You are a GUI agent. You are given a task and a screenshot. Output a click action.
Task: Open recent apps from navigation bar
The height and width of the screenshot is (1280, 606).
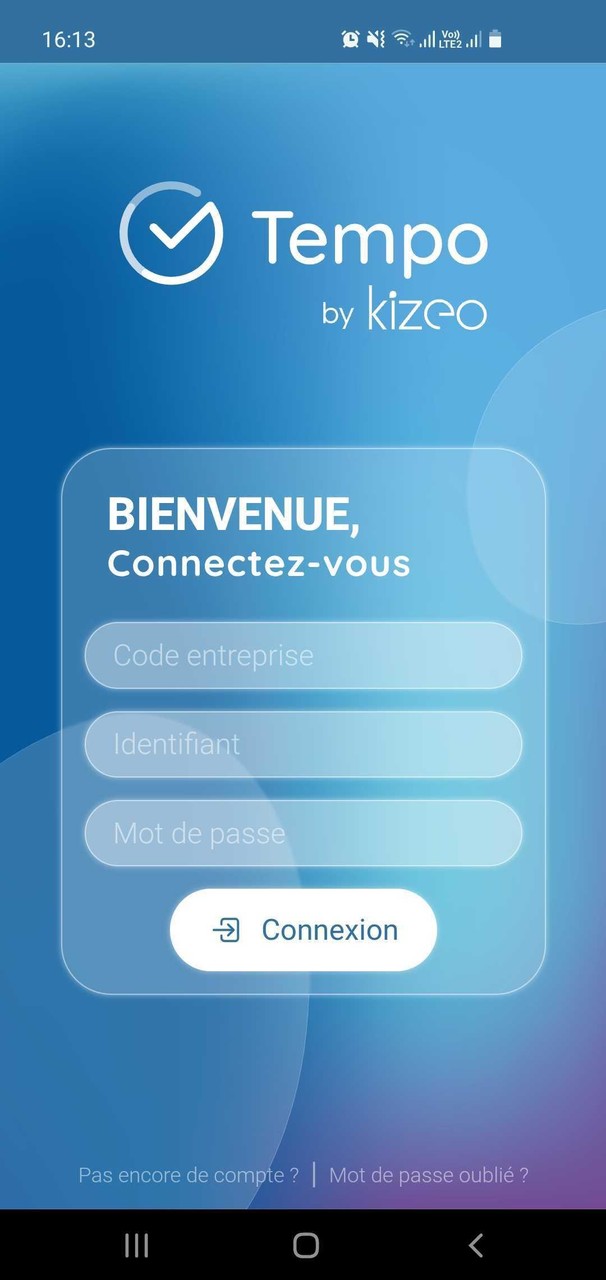click(136, 1245)
